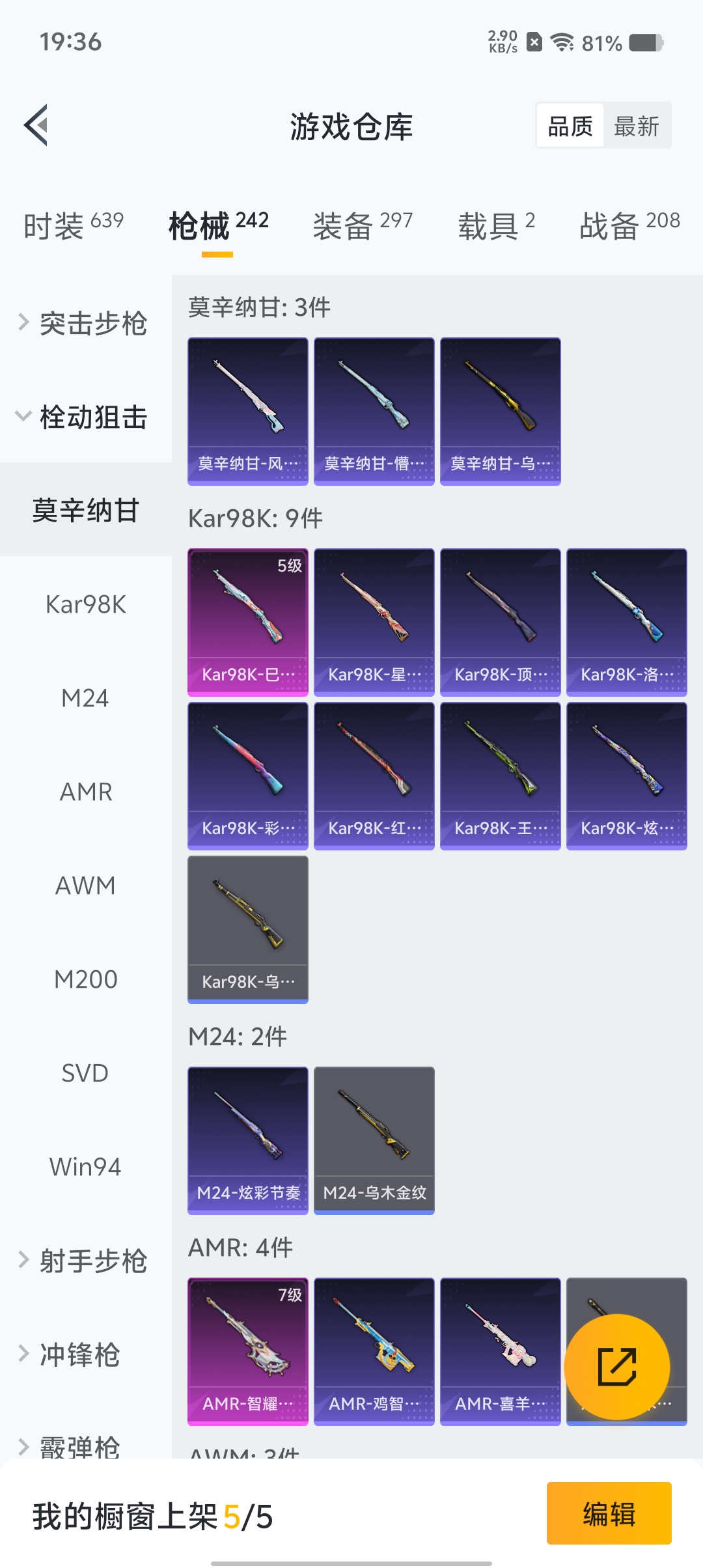Tap the back arrow to leave 游戏仓库
703x1568 pixels.
click(37, 125)
